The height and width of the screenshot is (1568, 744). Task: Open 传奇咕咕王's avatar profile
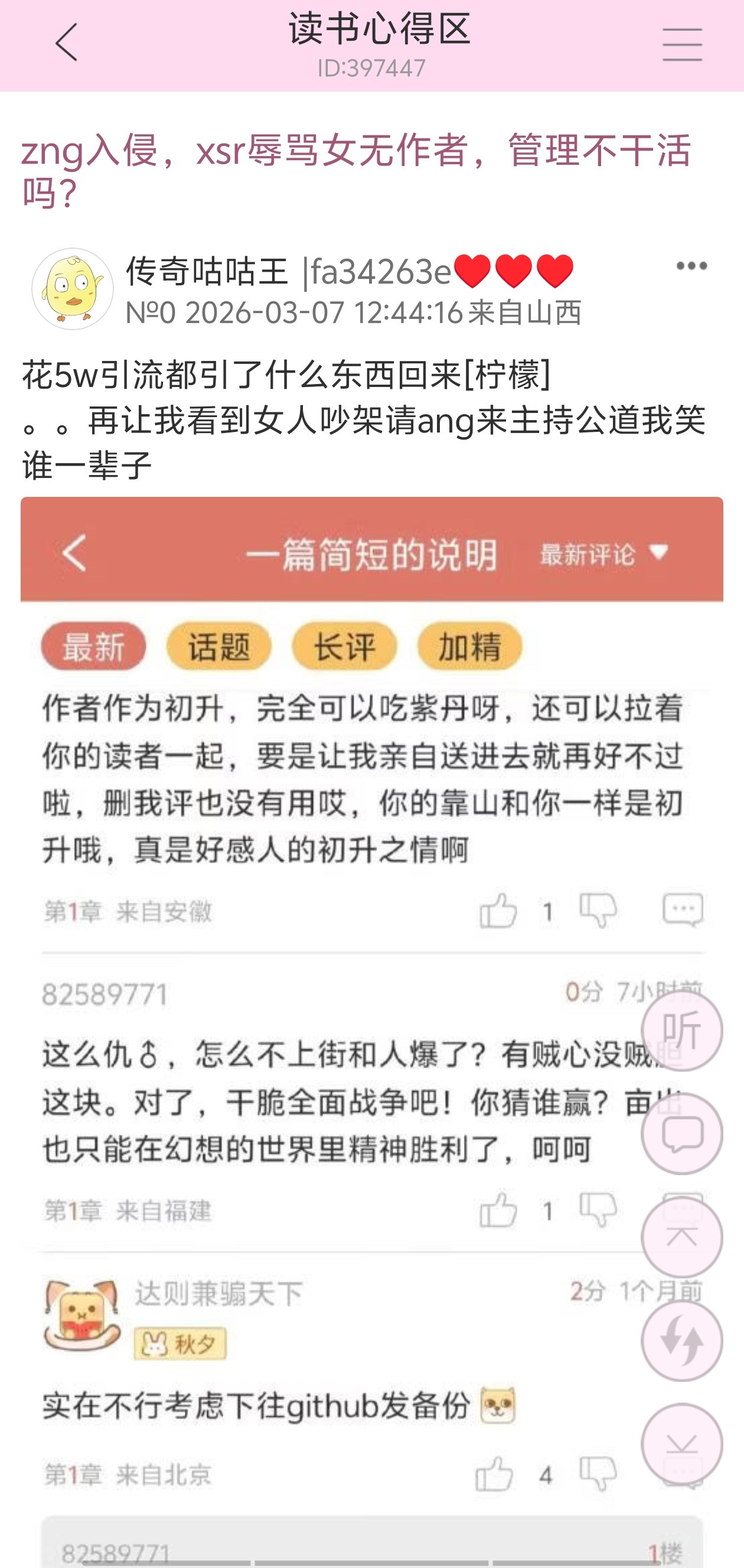click(73, 288)
